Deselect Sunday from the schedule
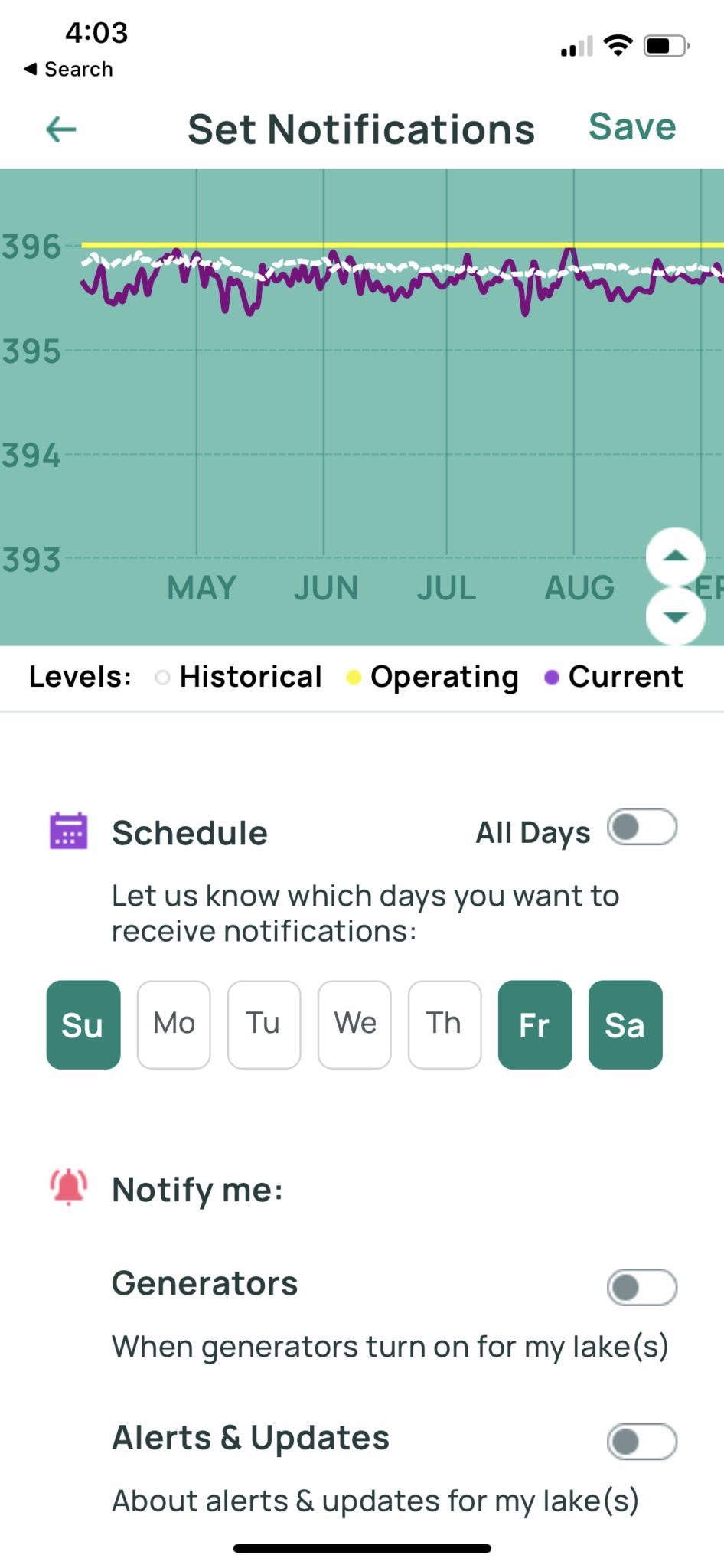This screenshot has width=724, height=1568. coord(83,1024)
